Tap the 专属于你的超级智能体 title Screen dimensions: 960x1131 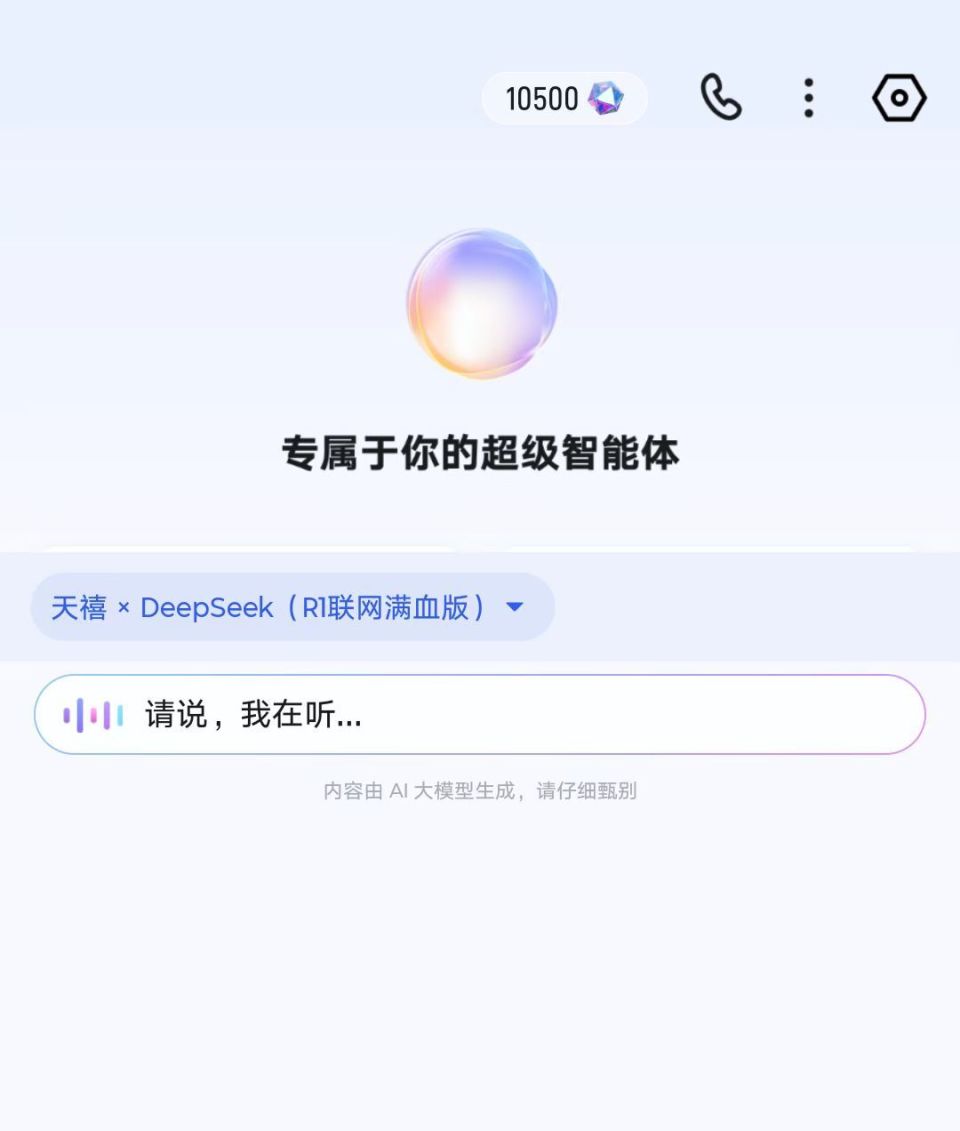[x=480, y=453]
